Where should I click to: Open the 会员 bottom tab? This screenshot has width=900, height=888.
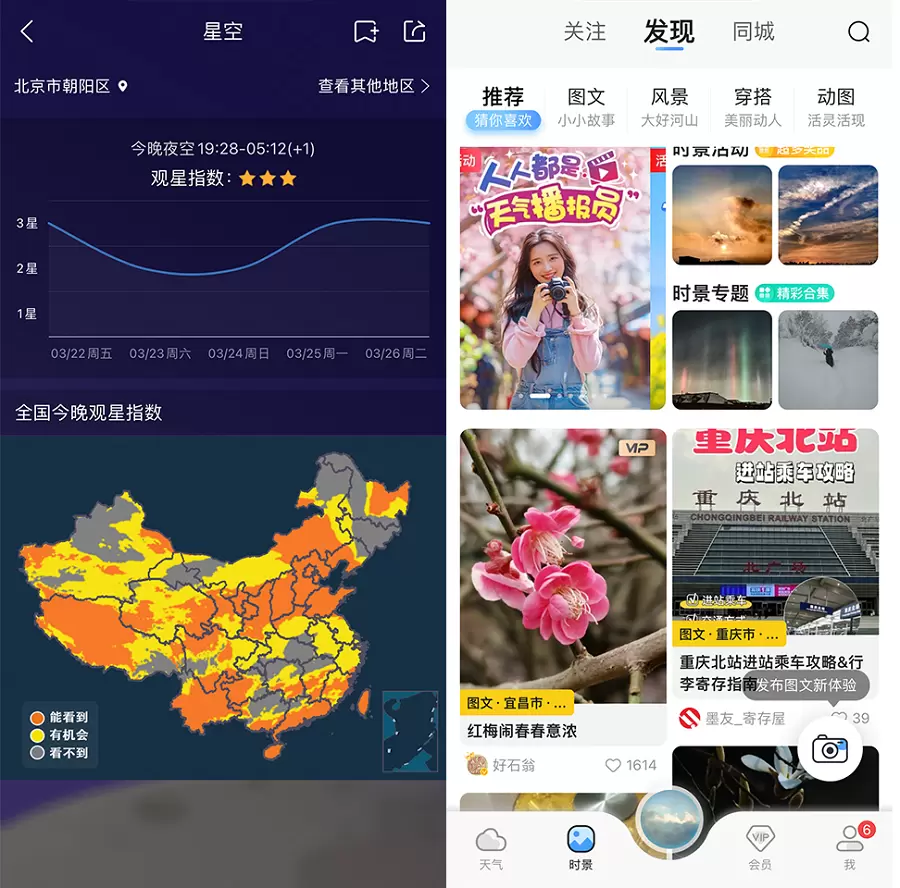760,848
